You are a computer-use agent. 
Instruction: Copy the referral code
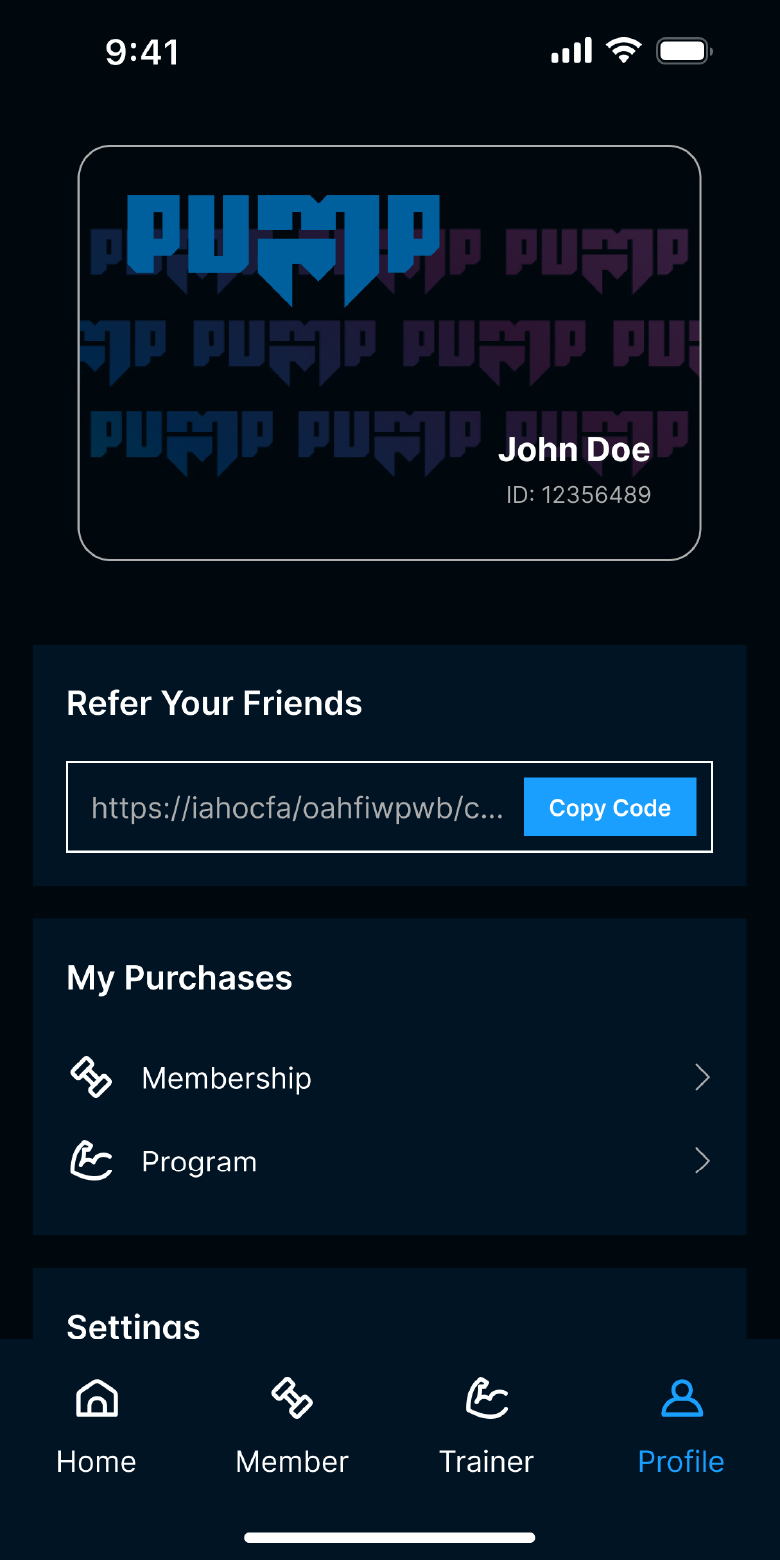pyautogui.click(x=610, y=807)
